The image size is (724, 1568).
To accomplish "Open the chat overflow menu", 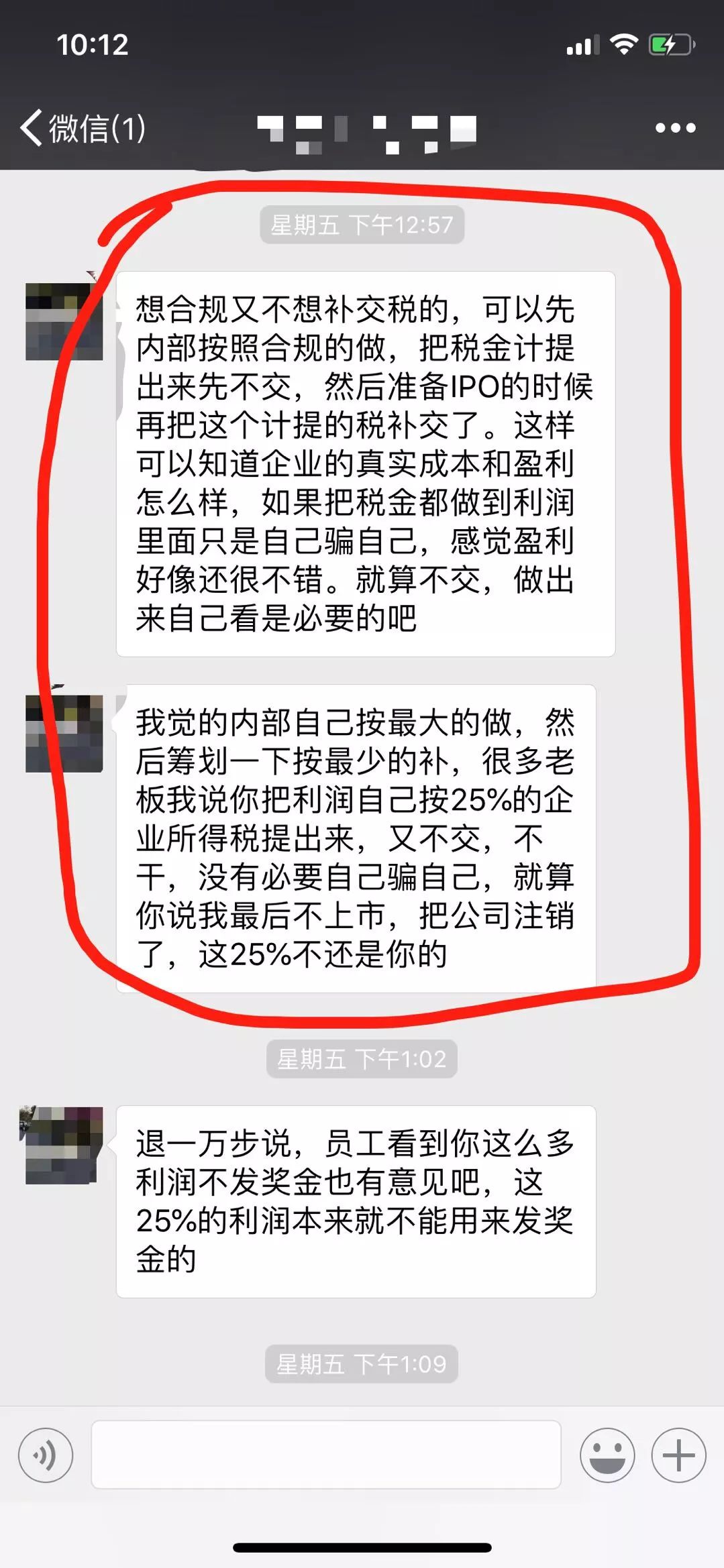I will coord(675,127).
